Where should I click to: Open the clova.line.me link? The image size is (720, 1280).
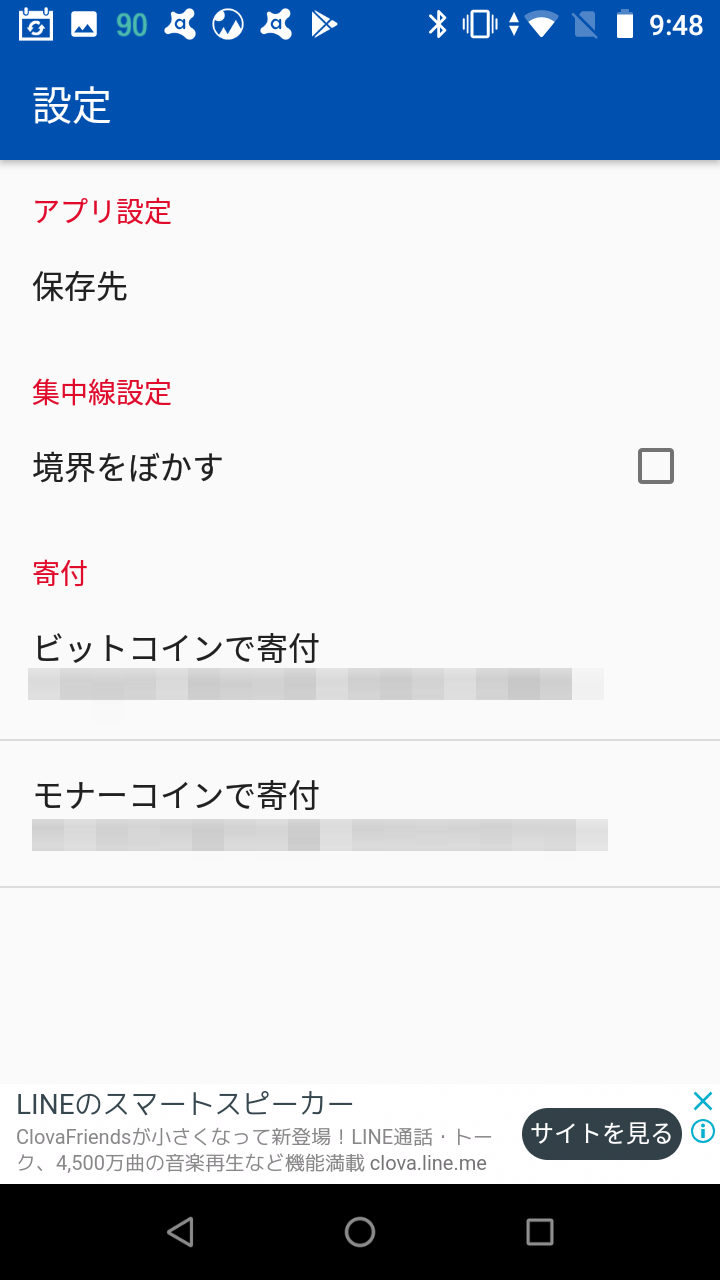425,1163
